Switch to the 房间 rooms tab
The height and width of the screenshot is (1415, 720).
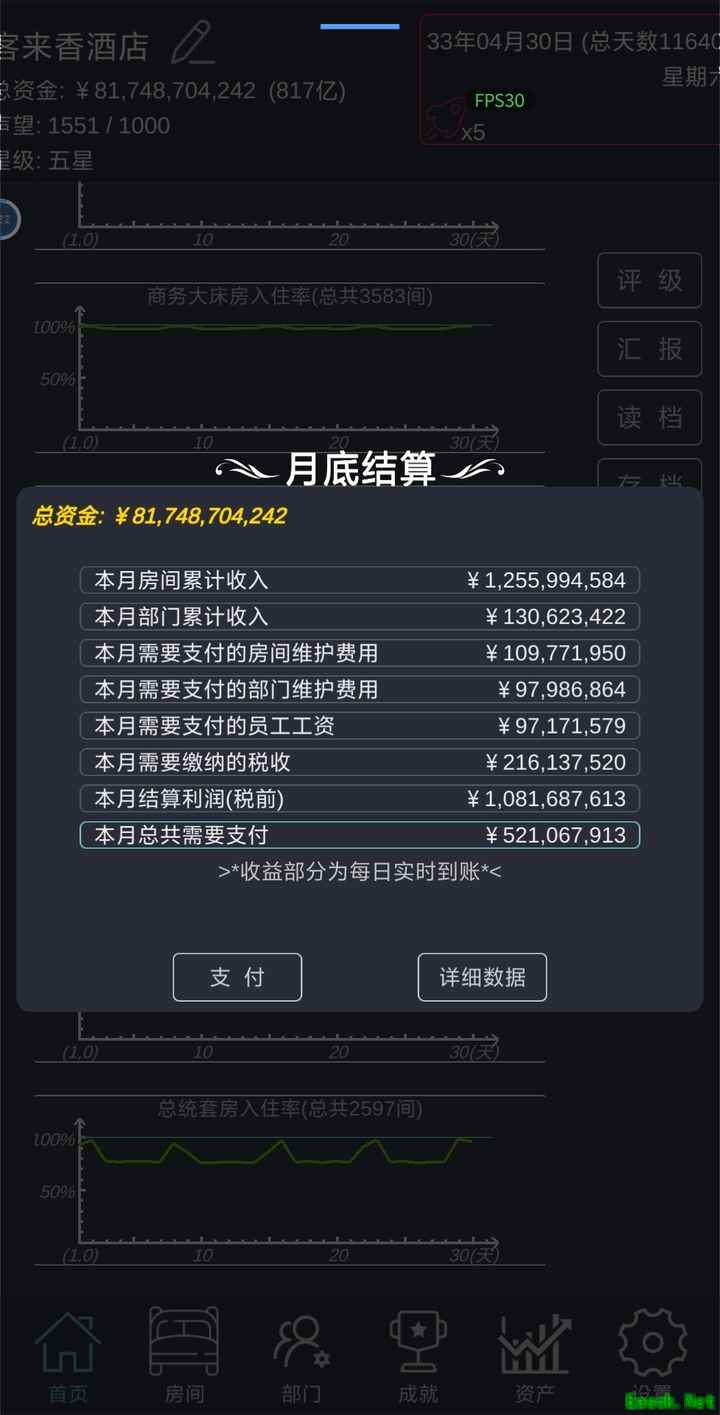coord(184,1356)
